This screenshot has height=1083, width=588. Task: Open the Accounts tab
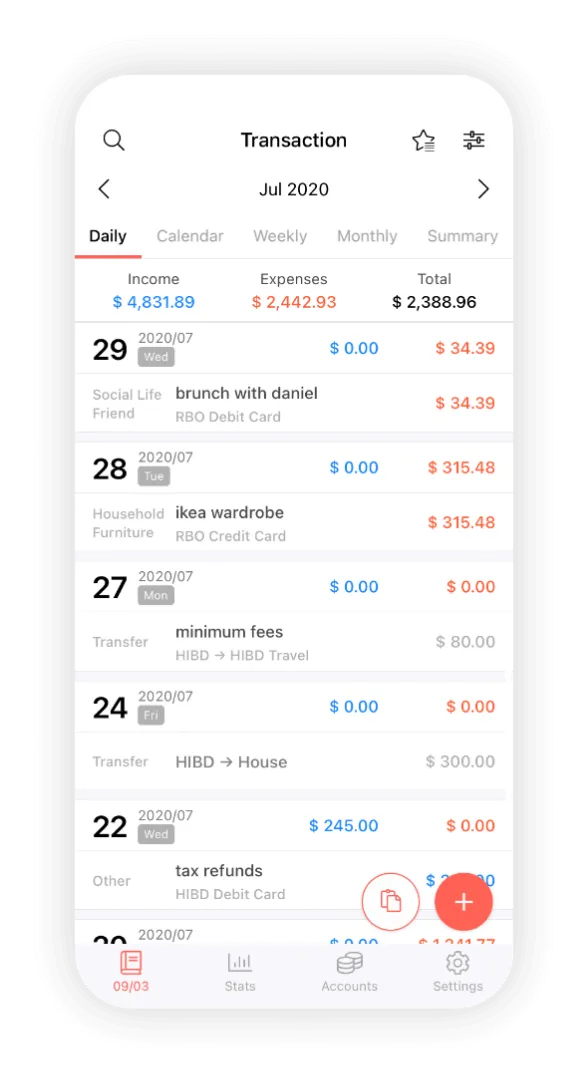[x=350, y=972]
